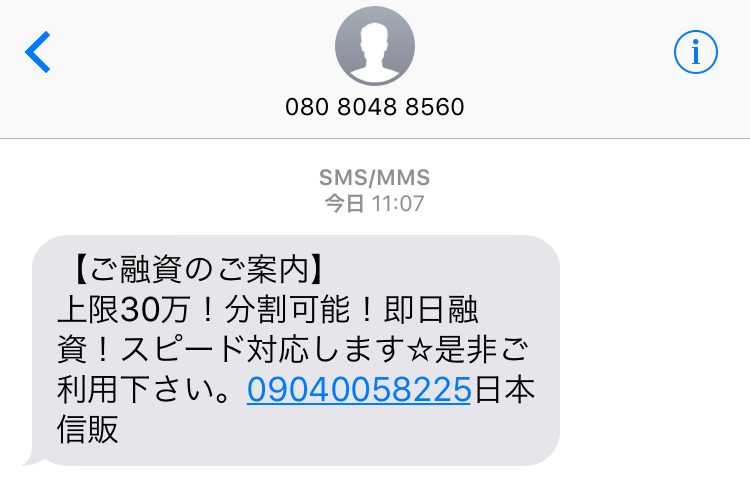
Task: Open contact details info icon
Action: (x=696, y=52)
